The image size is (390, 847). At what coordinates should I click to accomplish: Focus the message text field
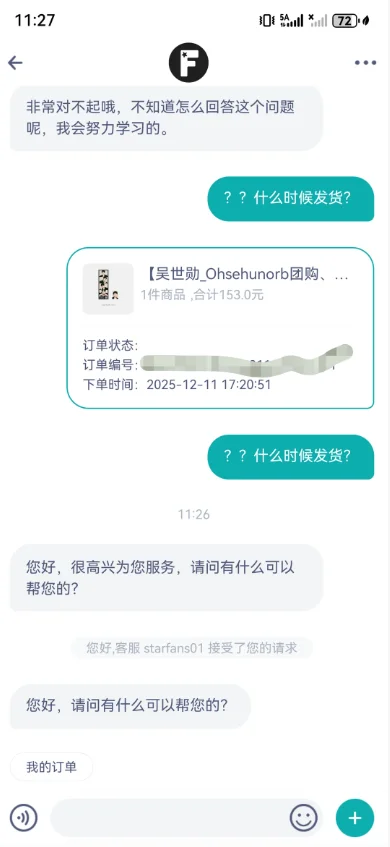click(170, 817)
